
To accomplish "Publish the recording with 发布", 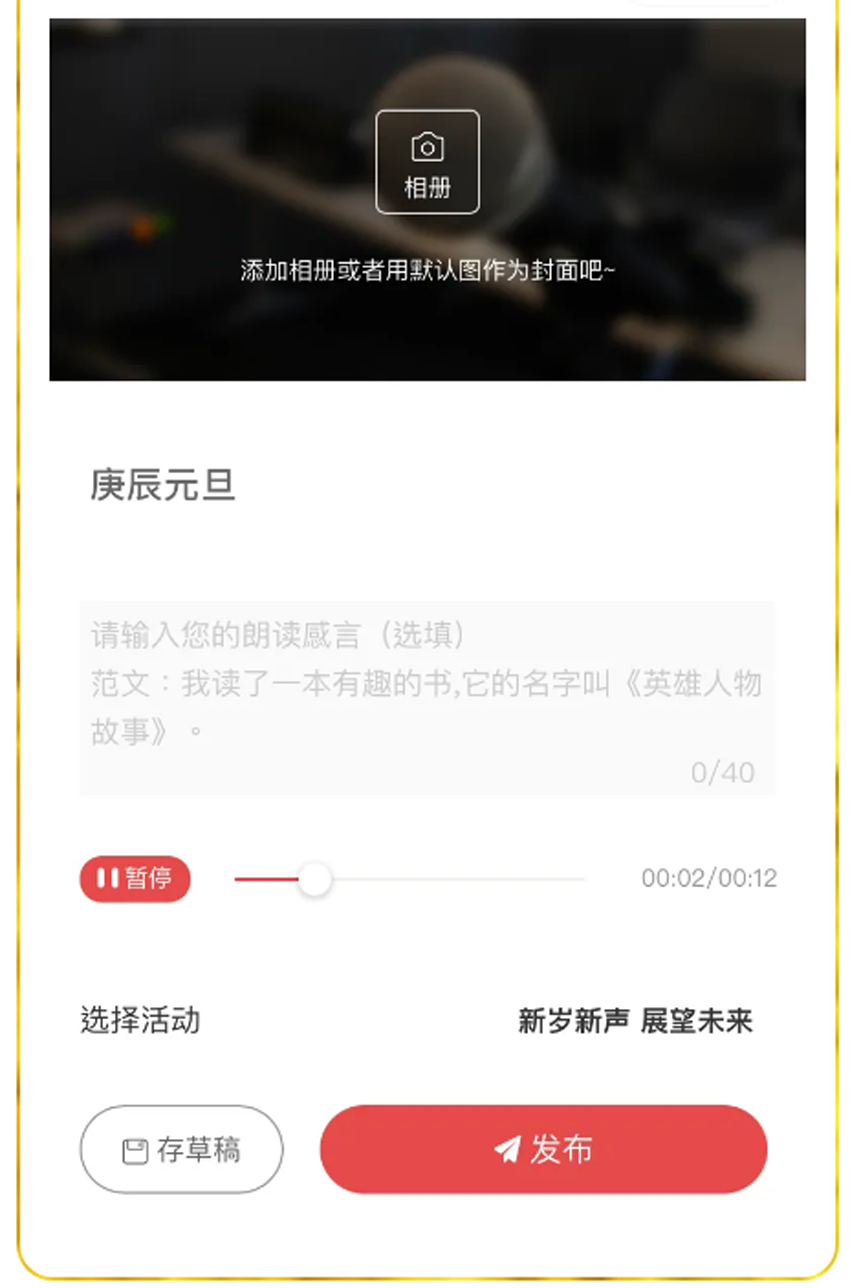I will point(543,1150).
